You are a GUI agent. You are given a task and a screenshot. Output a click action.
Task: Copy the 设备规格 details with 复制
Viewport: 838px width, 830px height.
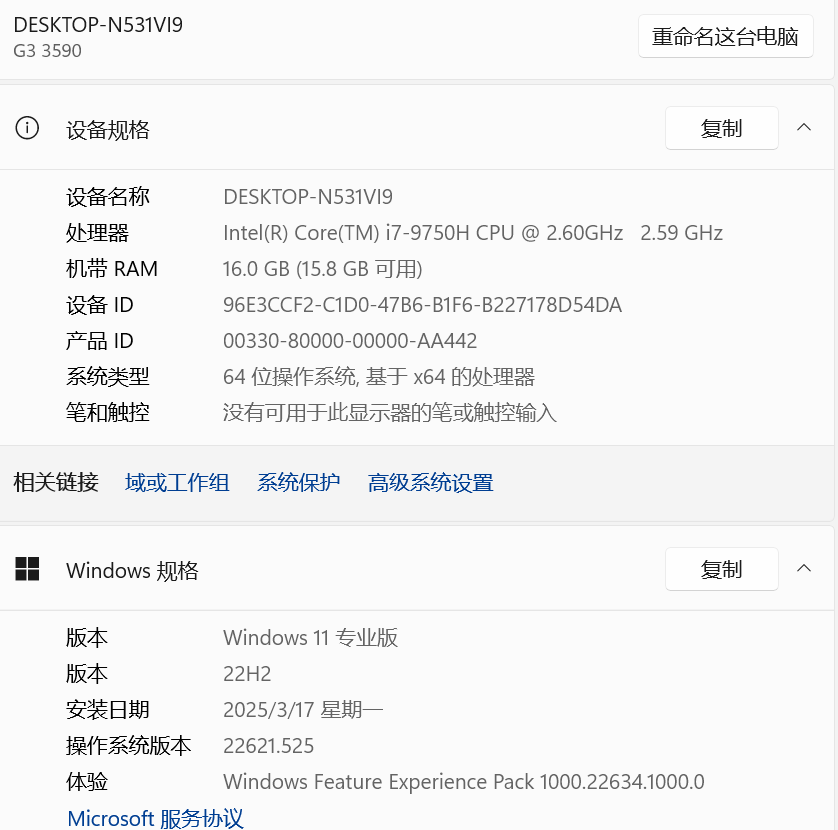point(721,129)
